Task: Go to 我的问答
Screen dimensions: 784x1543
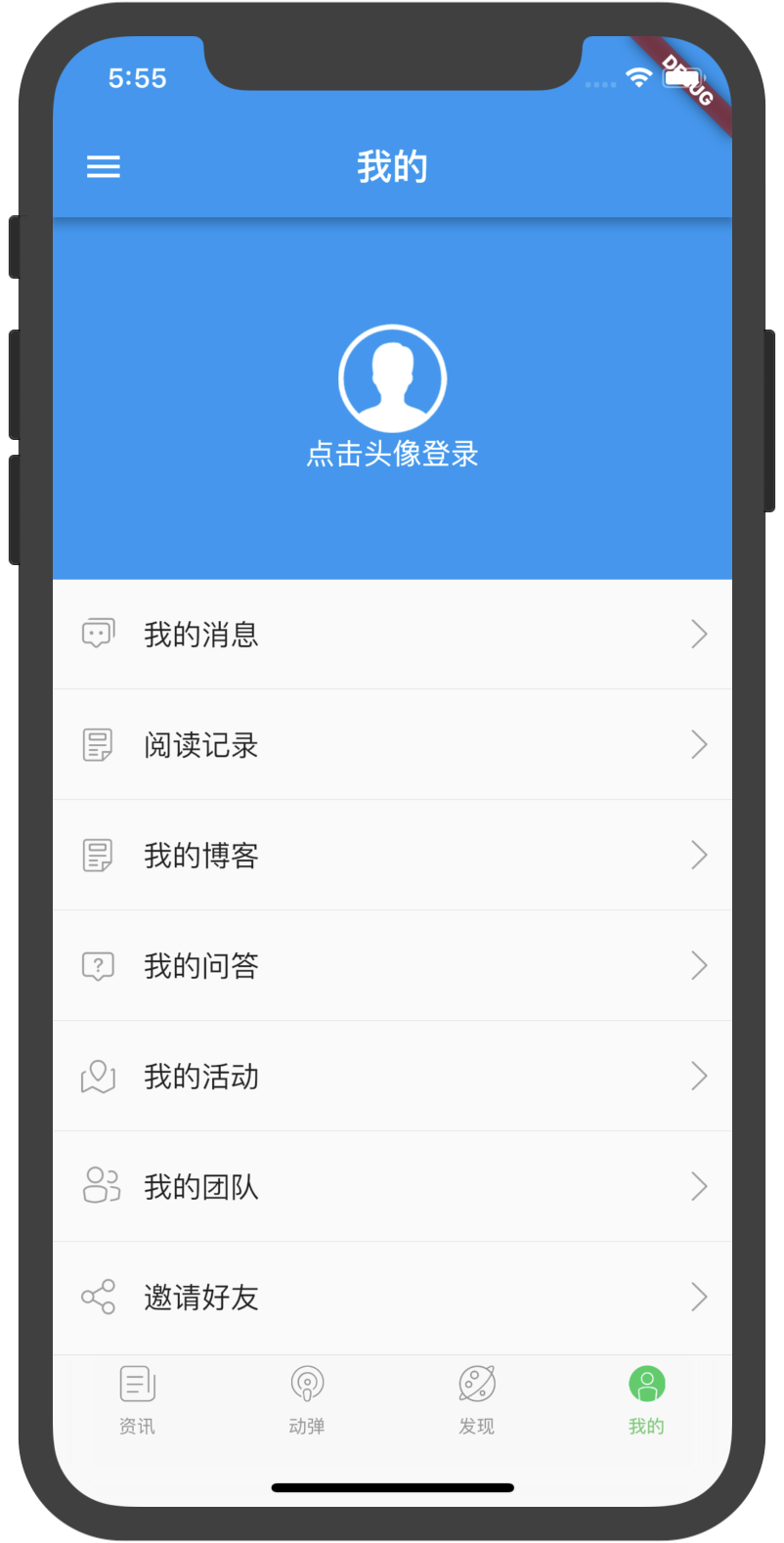Action: point(392,966)
